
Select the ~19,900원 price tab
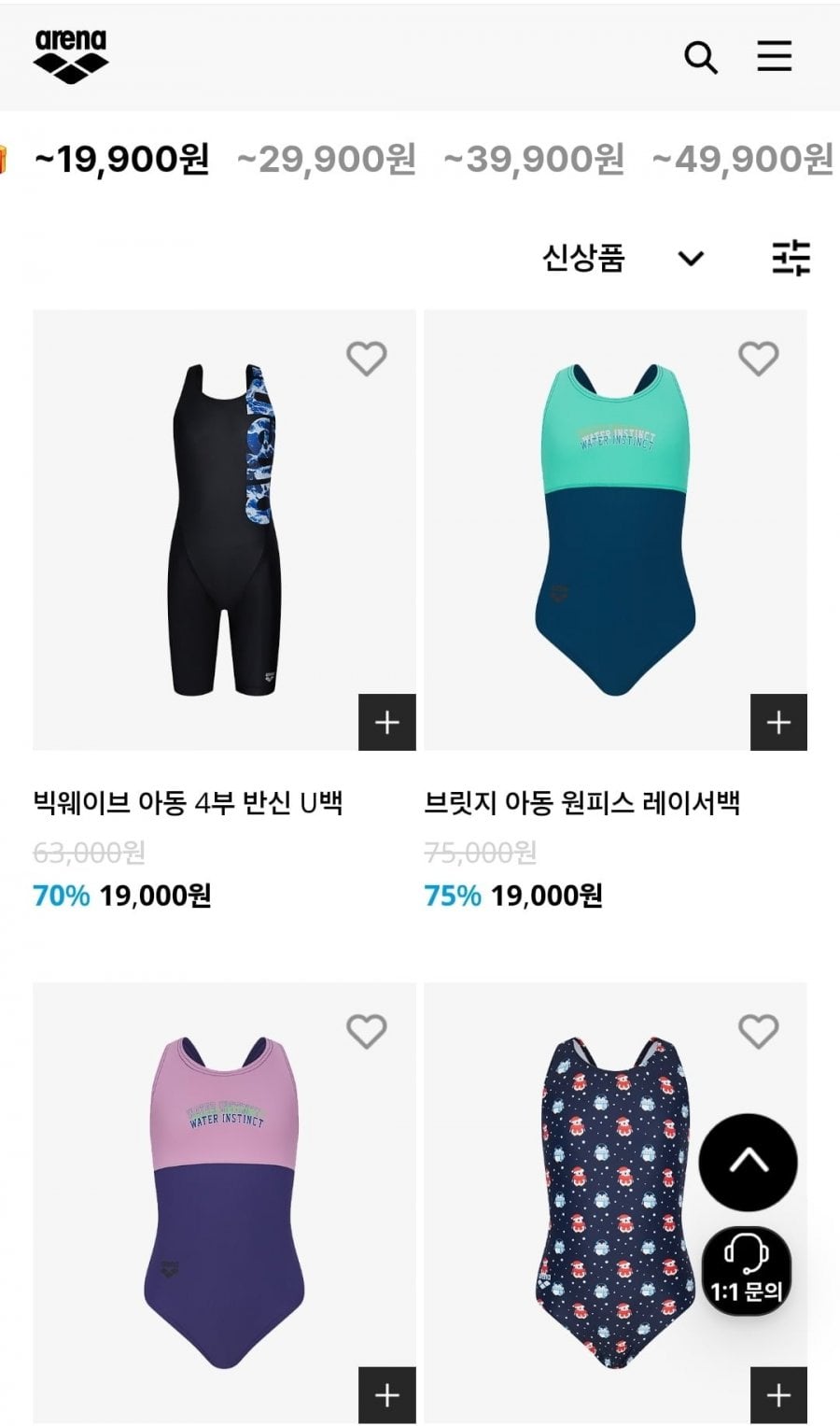click(121, 159)
